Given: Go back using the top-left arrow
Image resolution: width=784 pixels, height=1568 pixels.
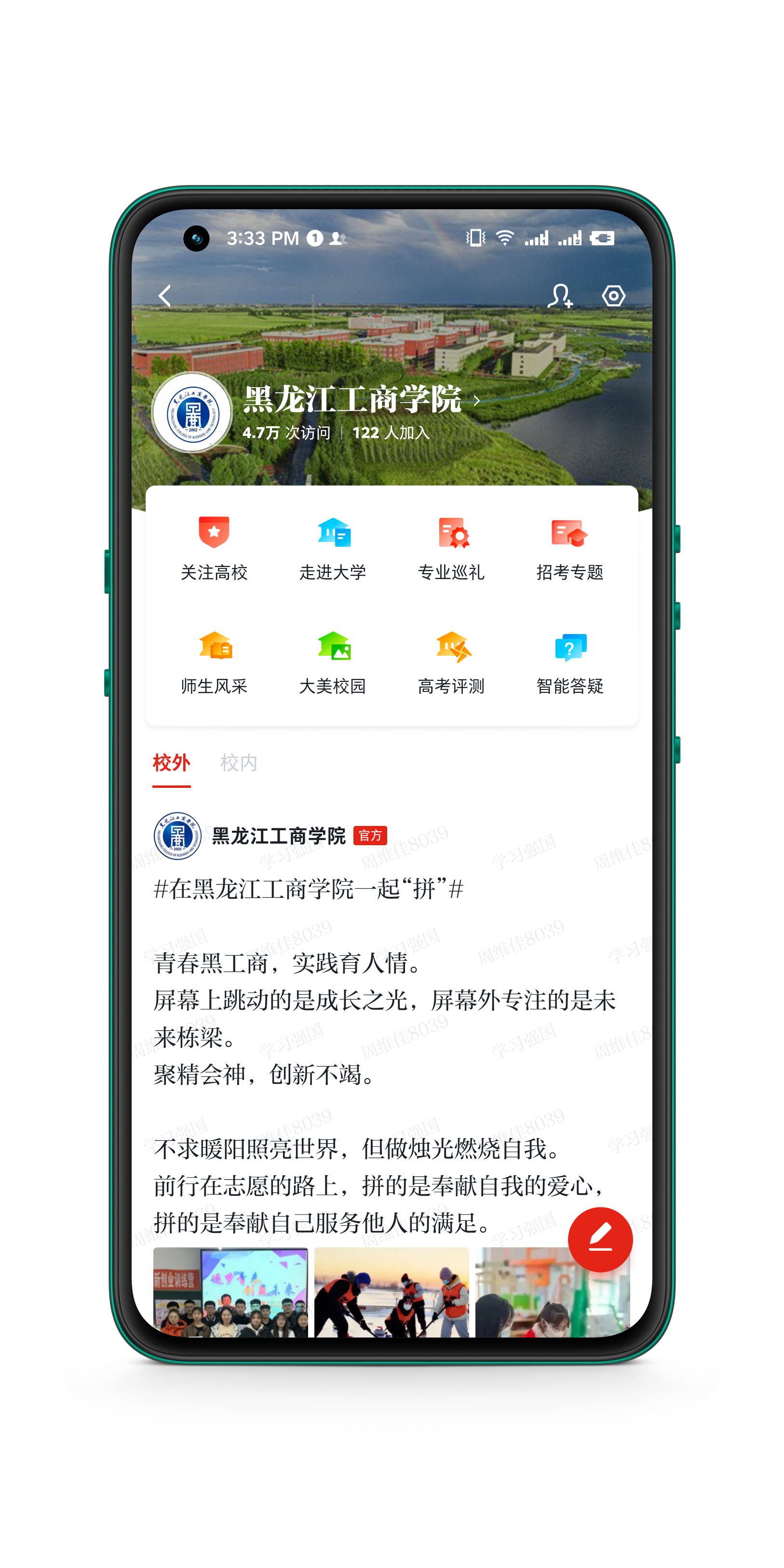Looking at the screenshot, I should [165, 296].
